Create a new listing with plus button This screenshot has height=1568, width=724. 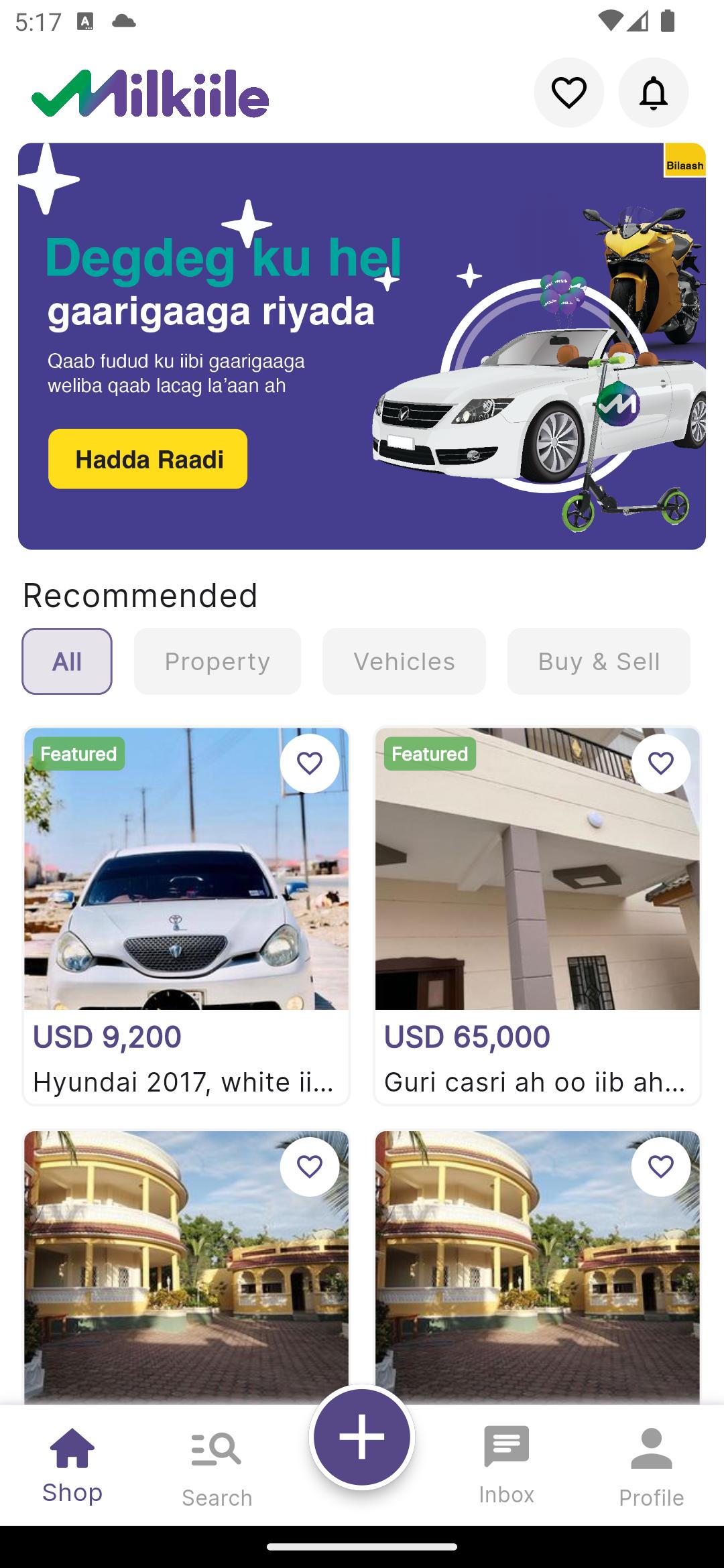(x=362, y=1437)
